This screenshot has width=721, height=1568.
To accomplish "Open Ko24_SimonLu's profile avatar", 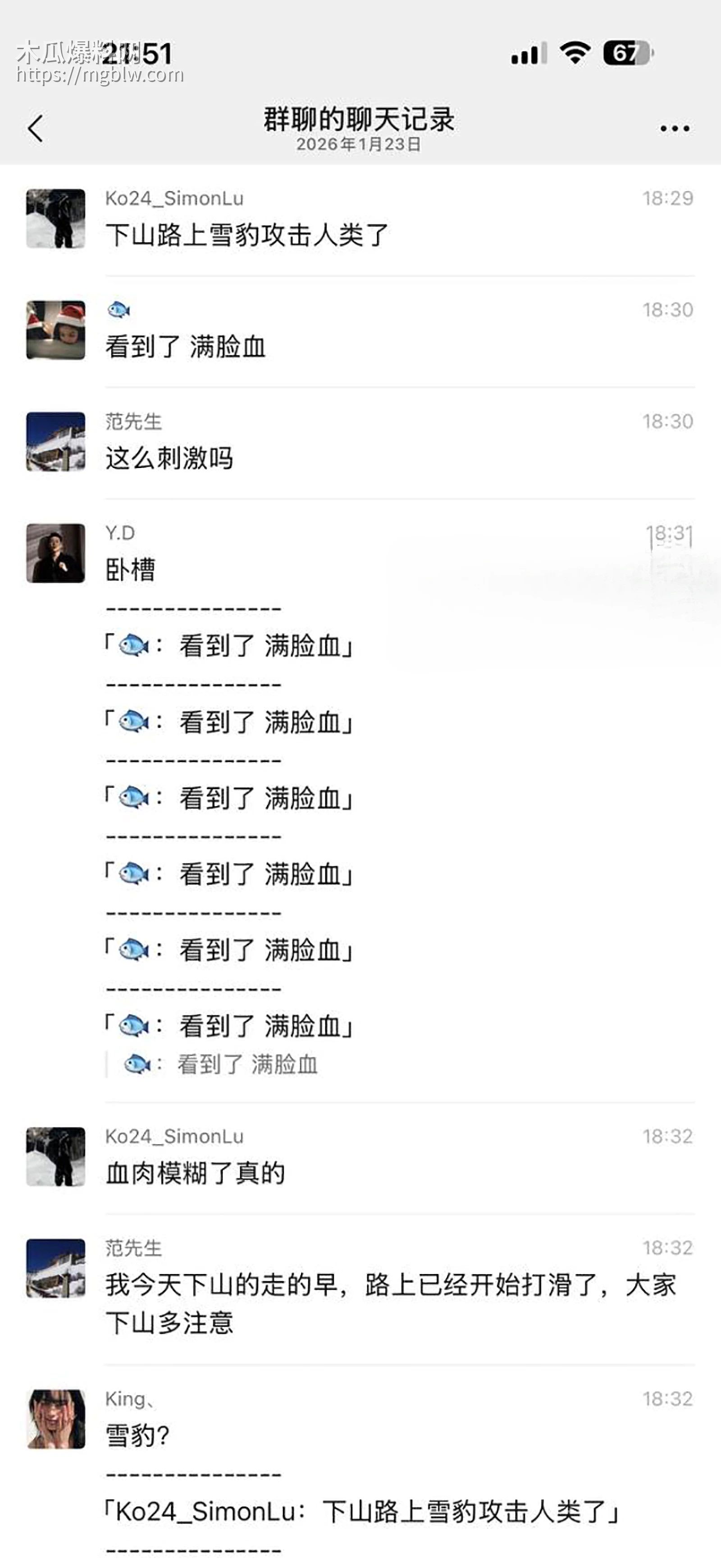I will (55, 219).
